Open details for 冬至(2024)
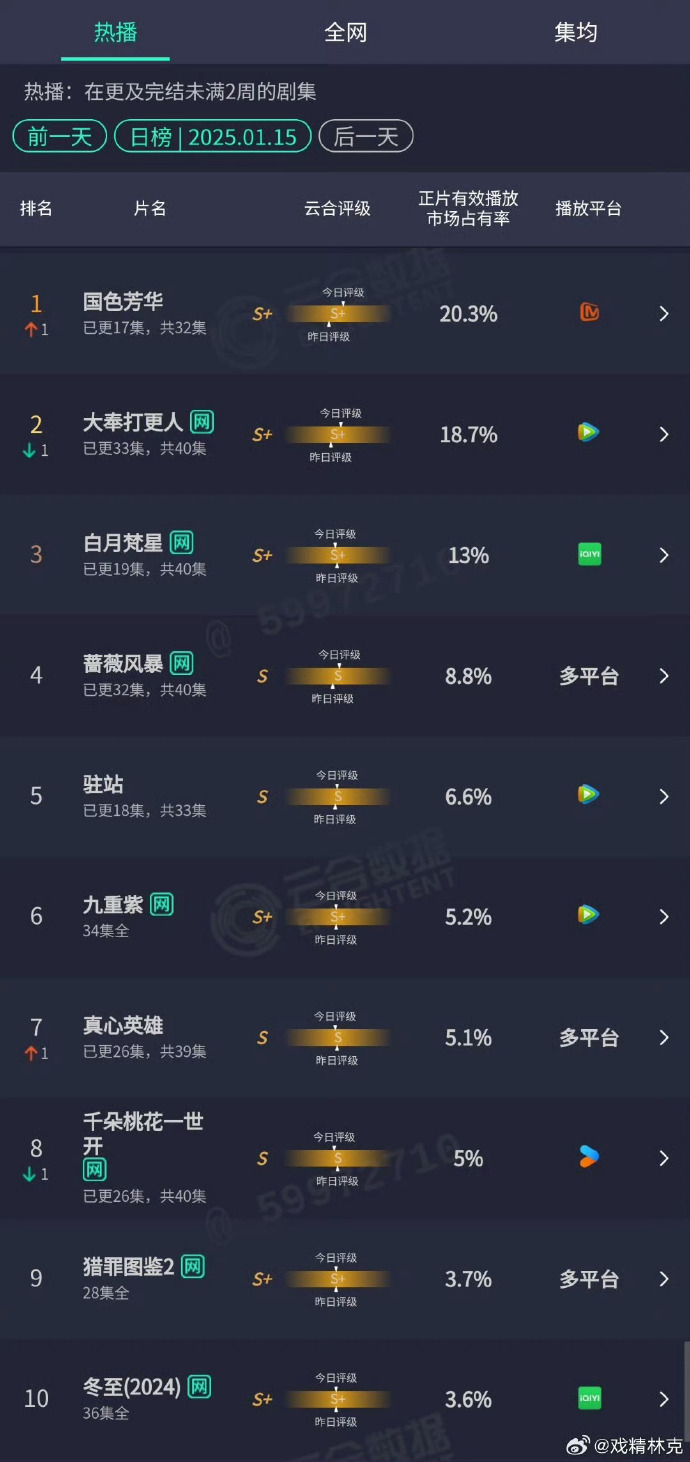This screenshot has width=690, height=1462. [x=663, y=1399]
